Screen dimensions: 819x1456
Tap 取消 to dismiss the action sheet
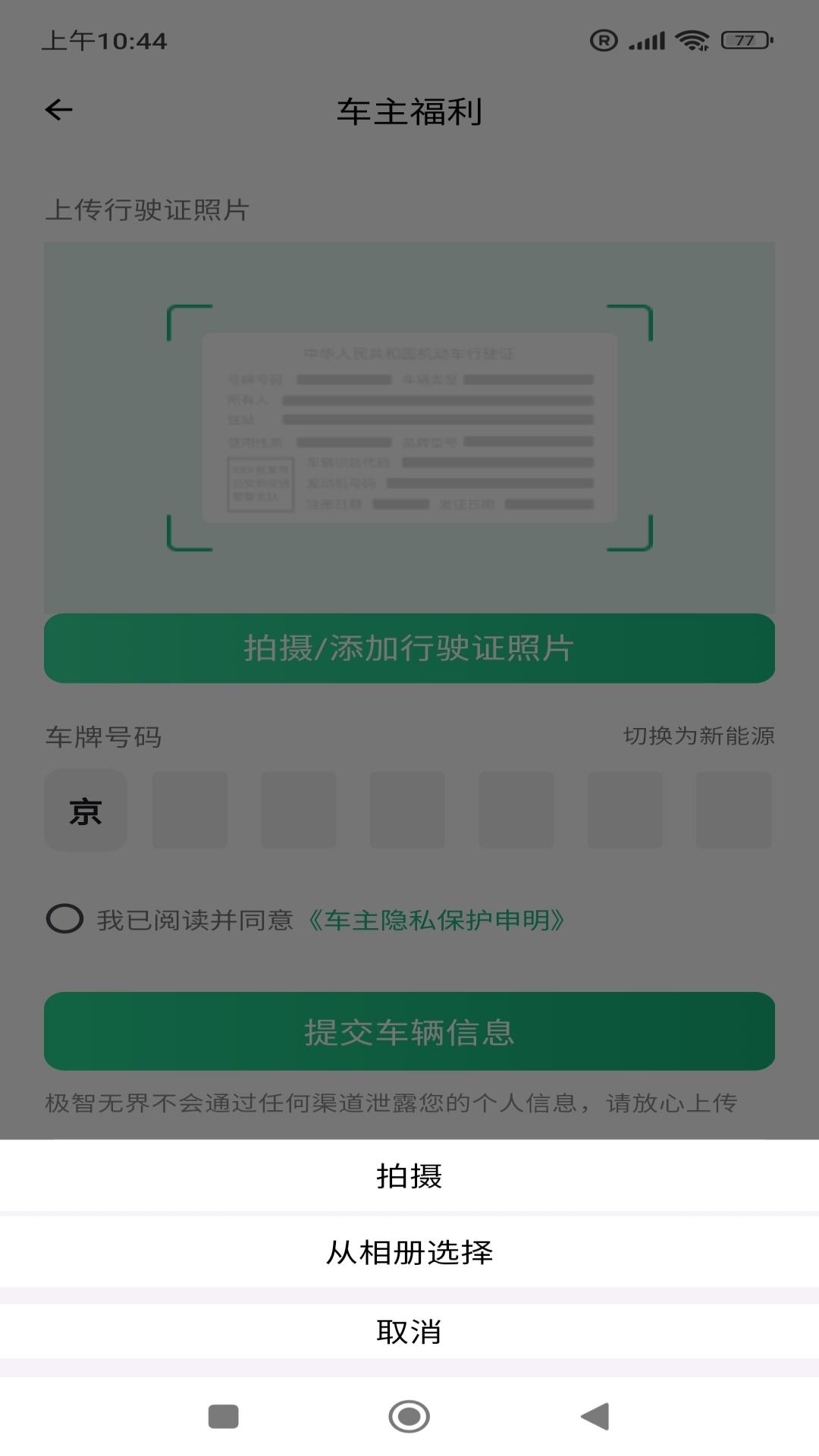(x=409, y=1332)
